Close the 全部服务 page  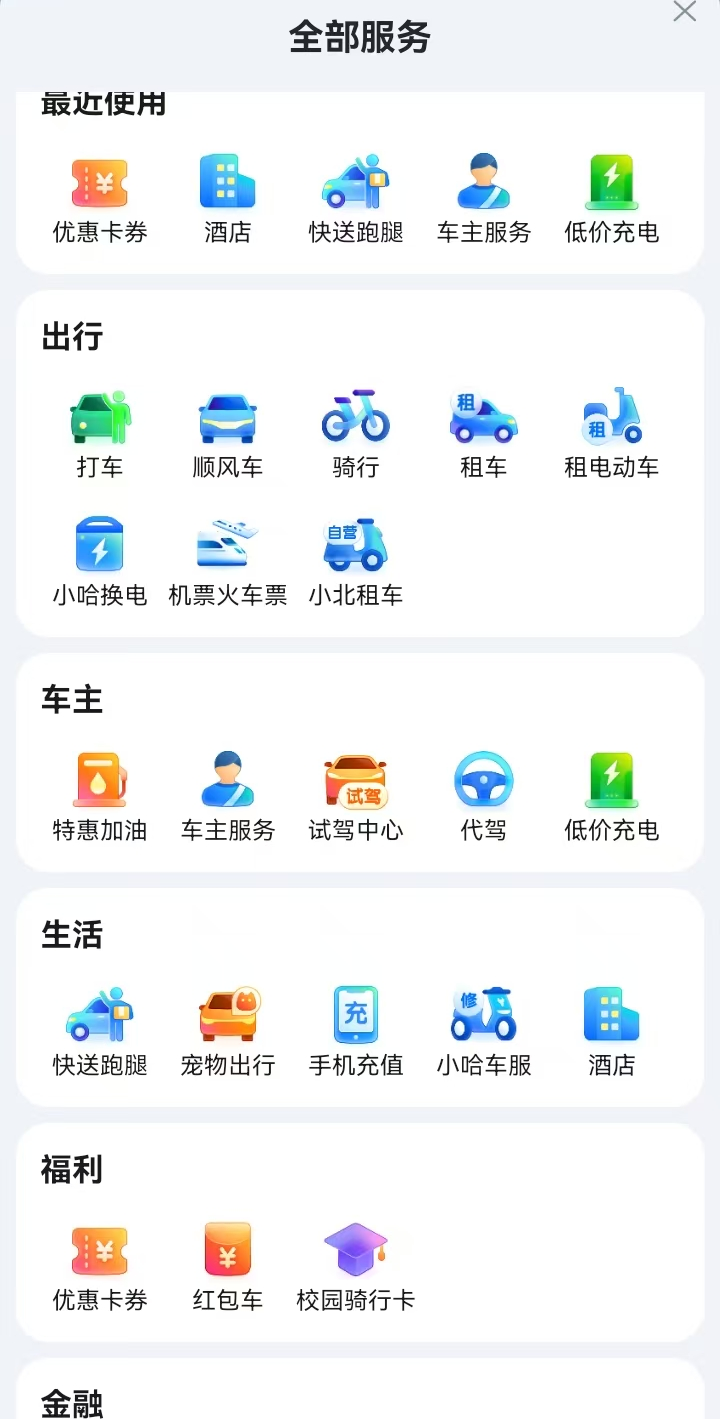[685, 11]
